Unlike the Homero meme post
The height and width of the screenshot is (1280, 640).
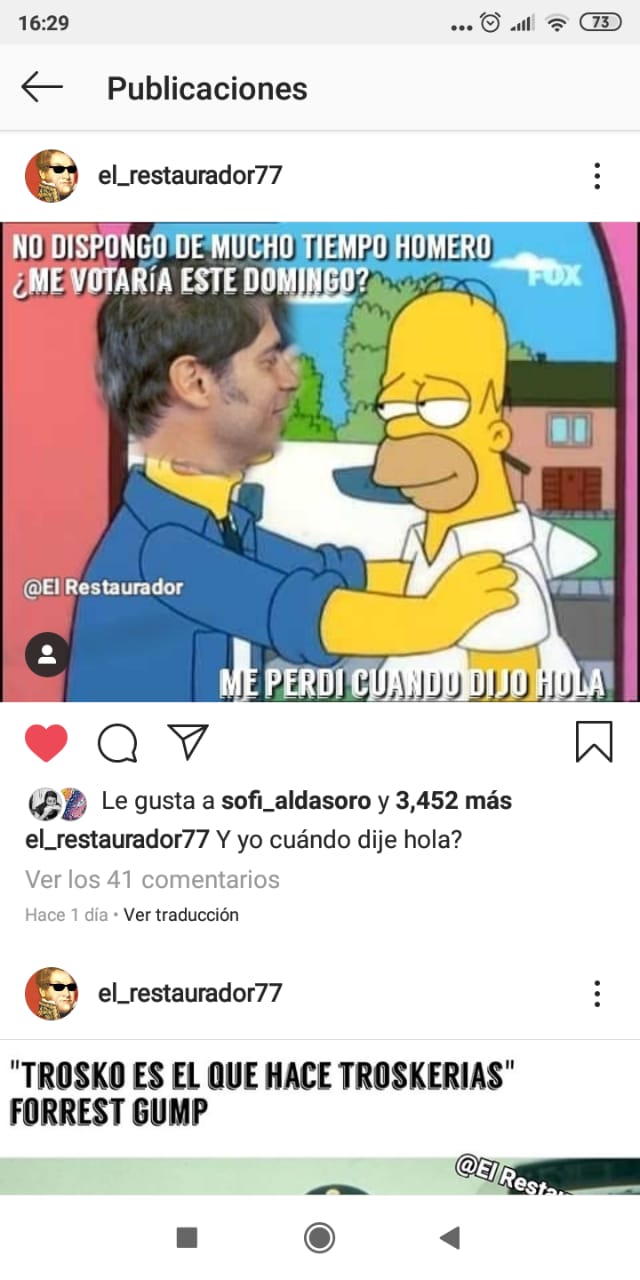(46, 743)
